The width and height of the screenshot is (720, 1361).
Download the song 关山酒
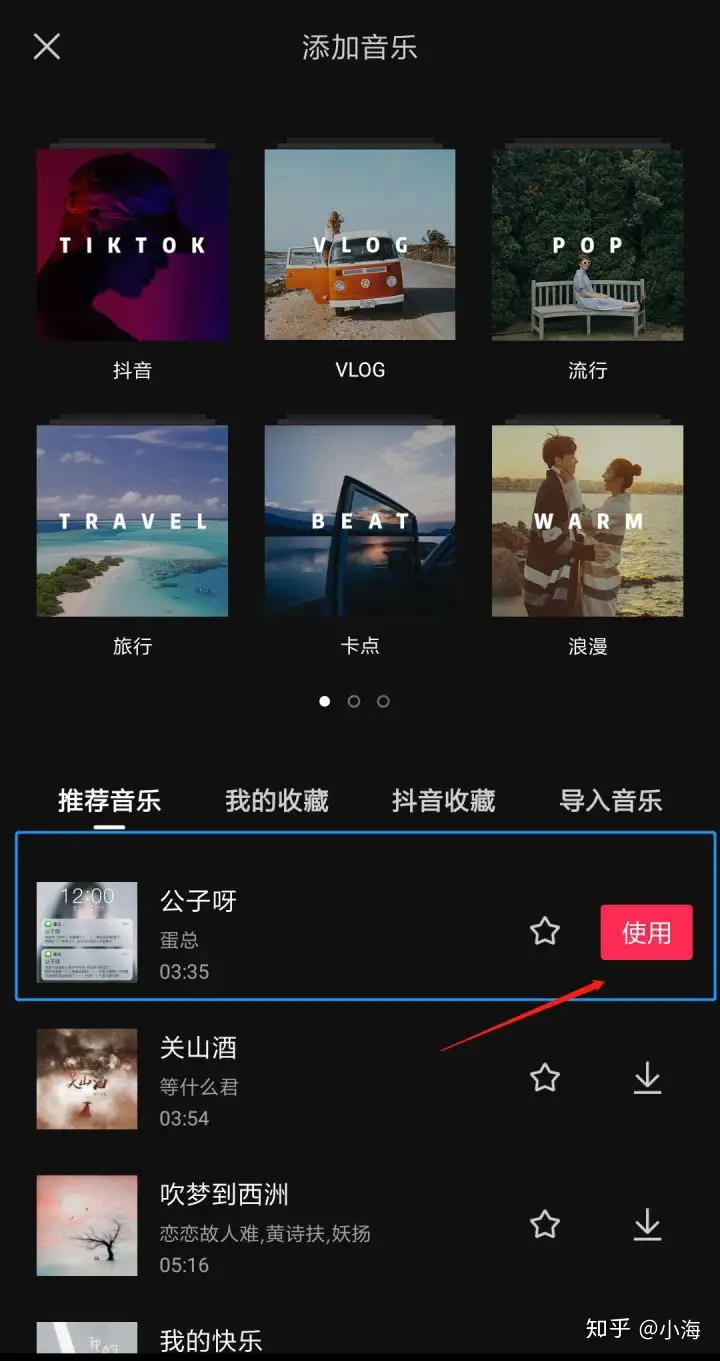[647, 1078]
